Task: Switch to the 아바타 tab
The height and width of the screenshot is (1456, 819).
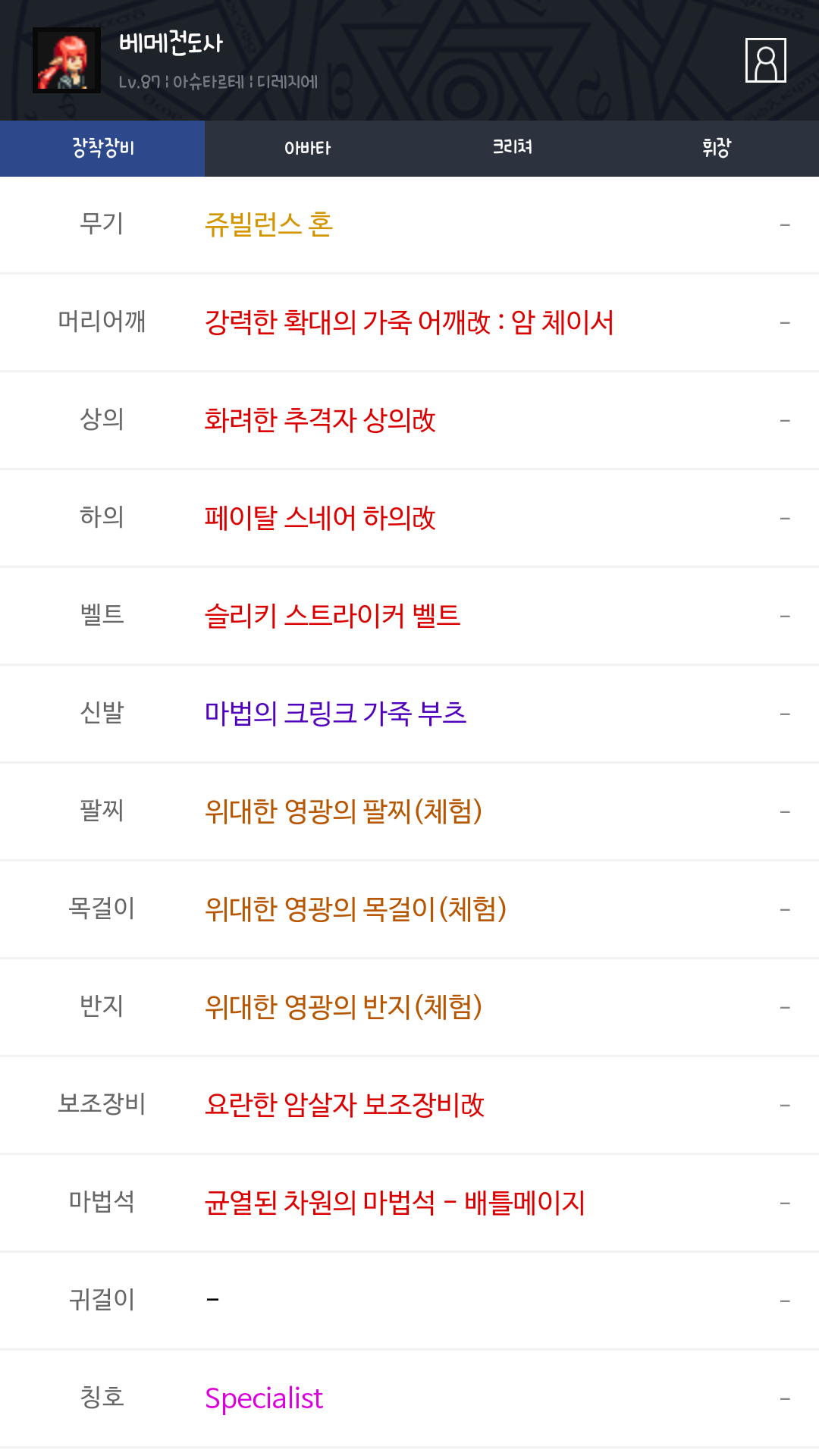Action: point(307,148)
